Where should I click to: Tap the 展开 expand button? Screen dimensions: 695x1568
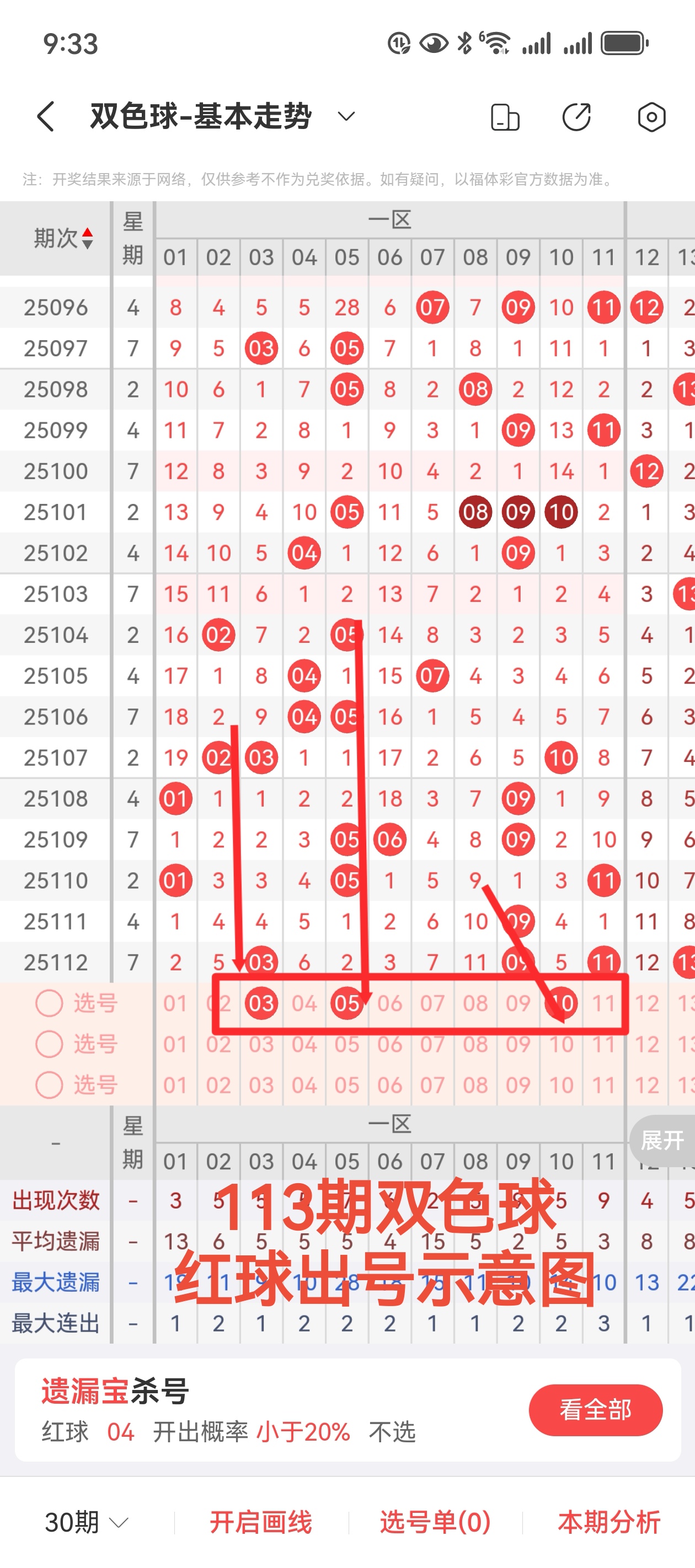(x=662, y=1140)
